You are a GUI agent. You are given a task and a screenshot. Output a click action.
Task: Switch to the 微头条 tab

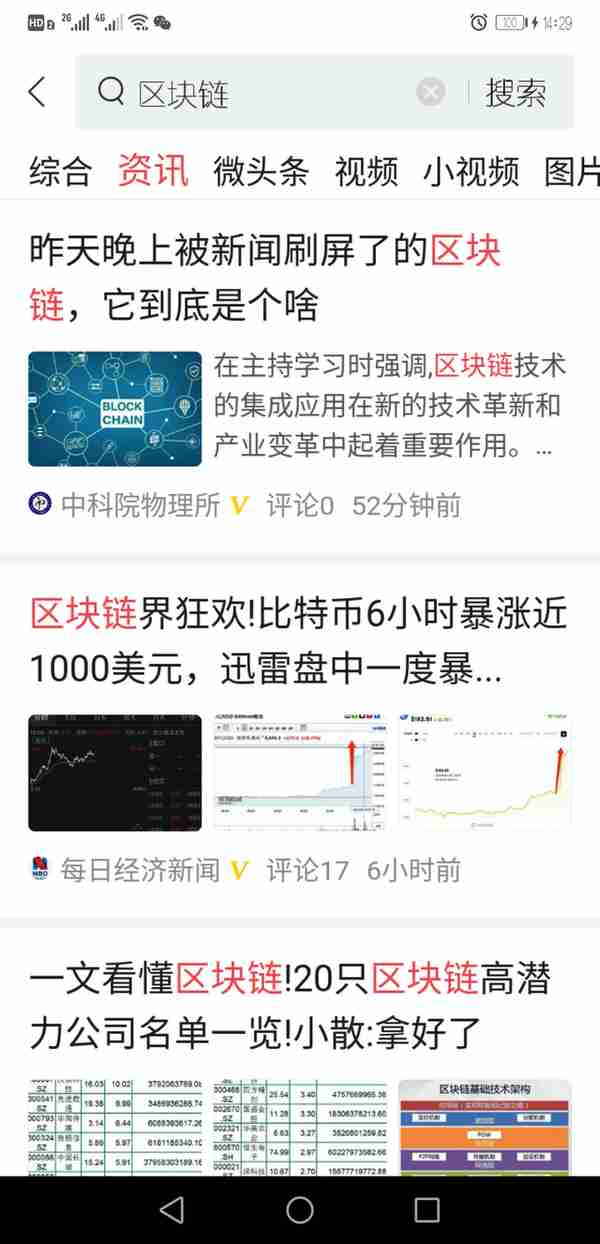pos(260,171)
